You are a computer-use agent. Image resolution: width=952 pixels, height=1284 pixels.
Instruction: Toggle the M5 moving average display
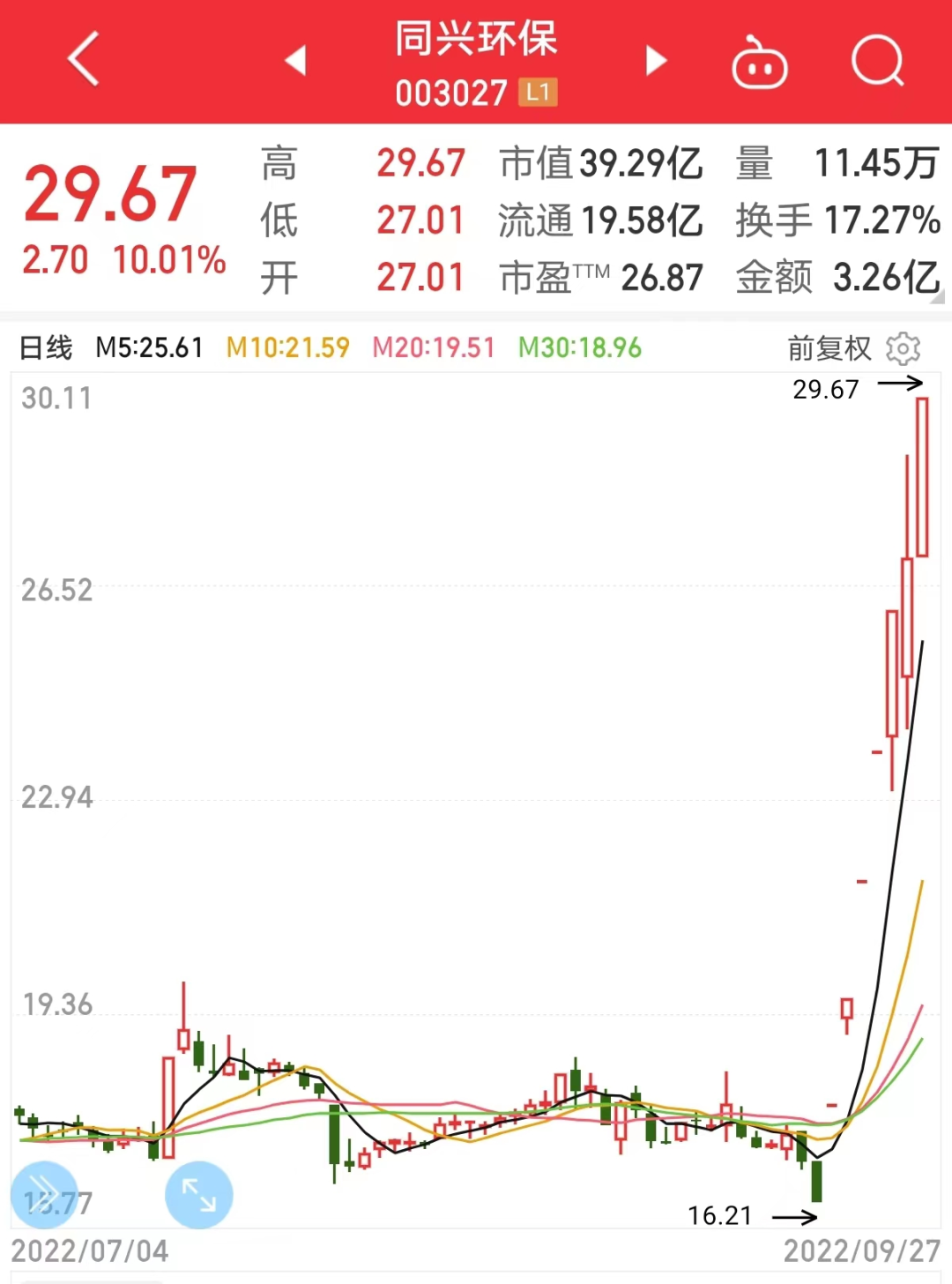[x=148, y=348]
